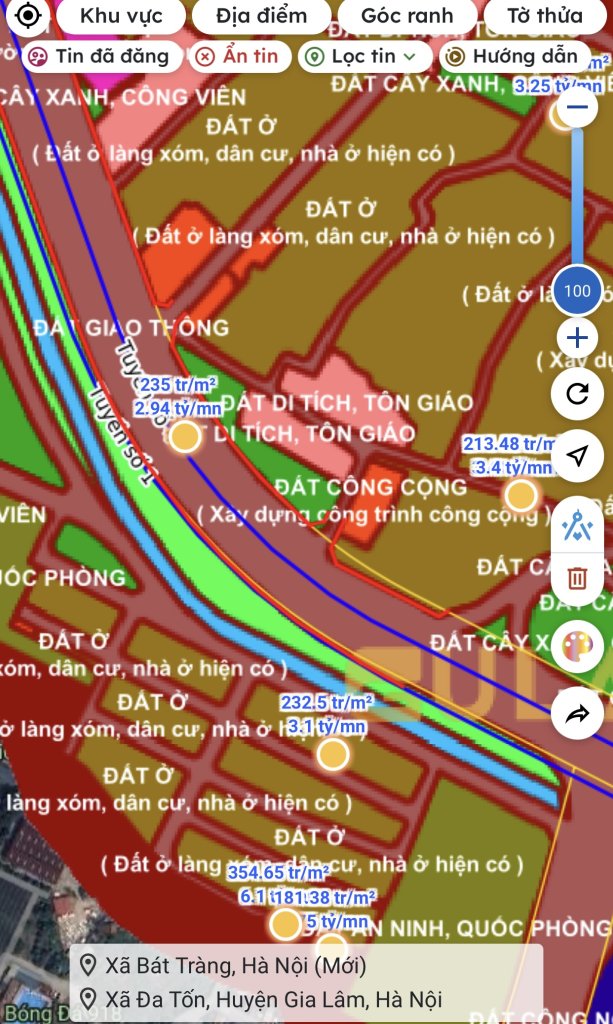The image size is (613, 1024).
Task: Delete drawings with the trash icon
Action: coord(577,579)
